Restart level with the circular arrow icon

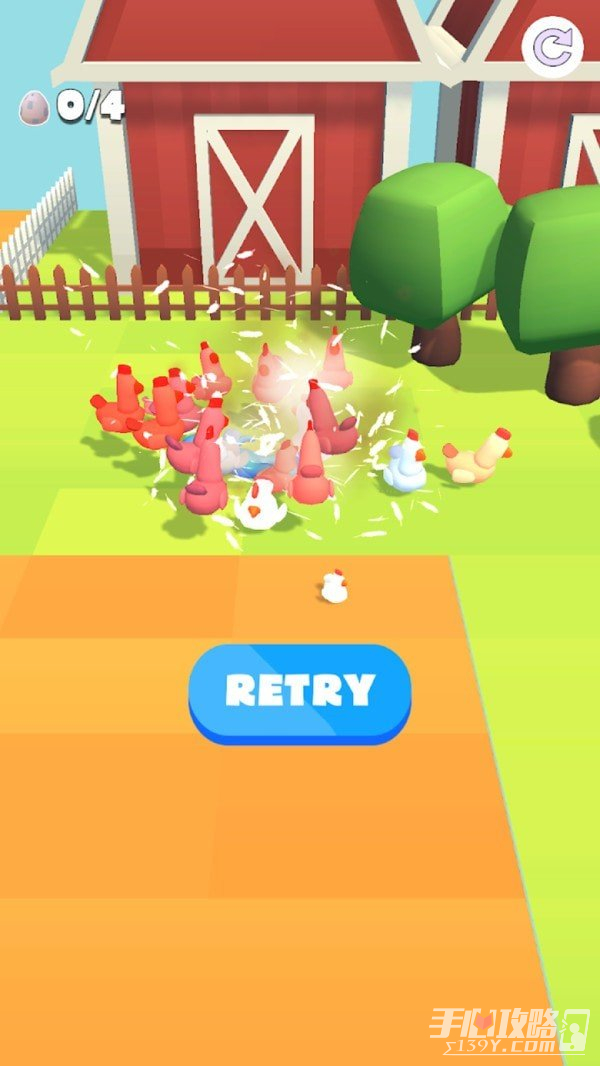pos(552,46)
